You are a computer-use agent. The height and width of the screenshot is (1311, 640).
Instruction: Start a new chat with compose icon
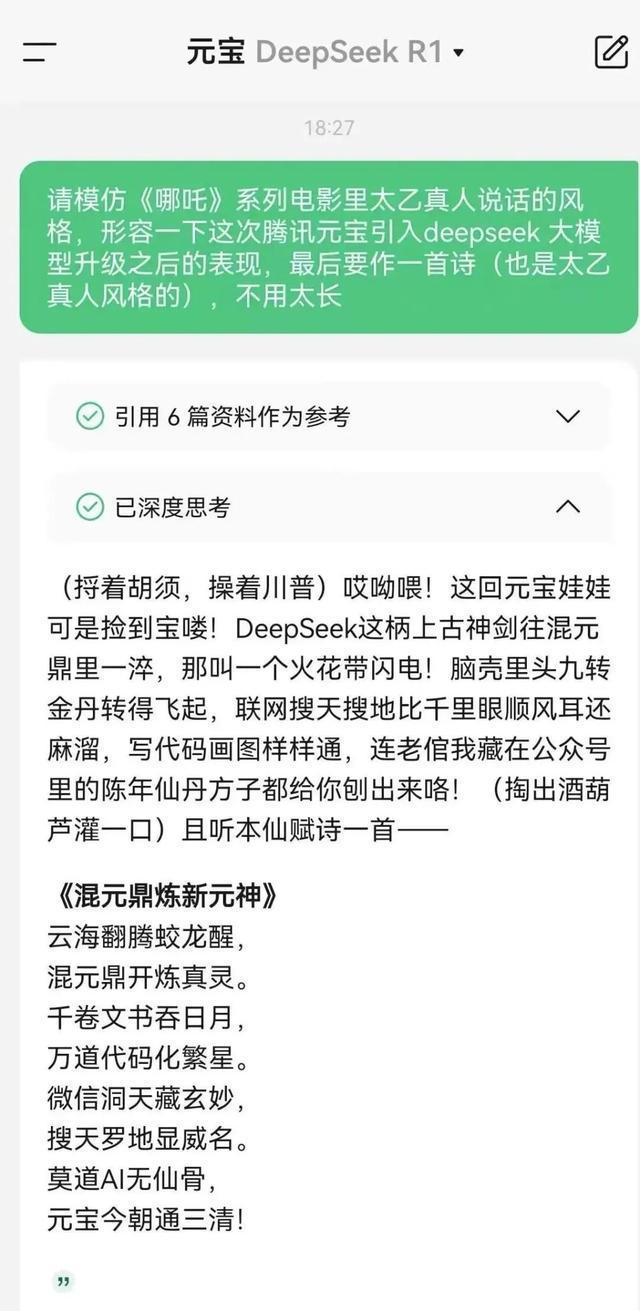[611, 52]
